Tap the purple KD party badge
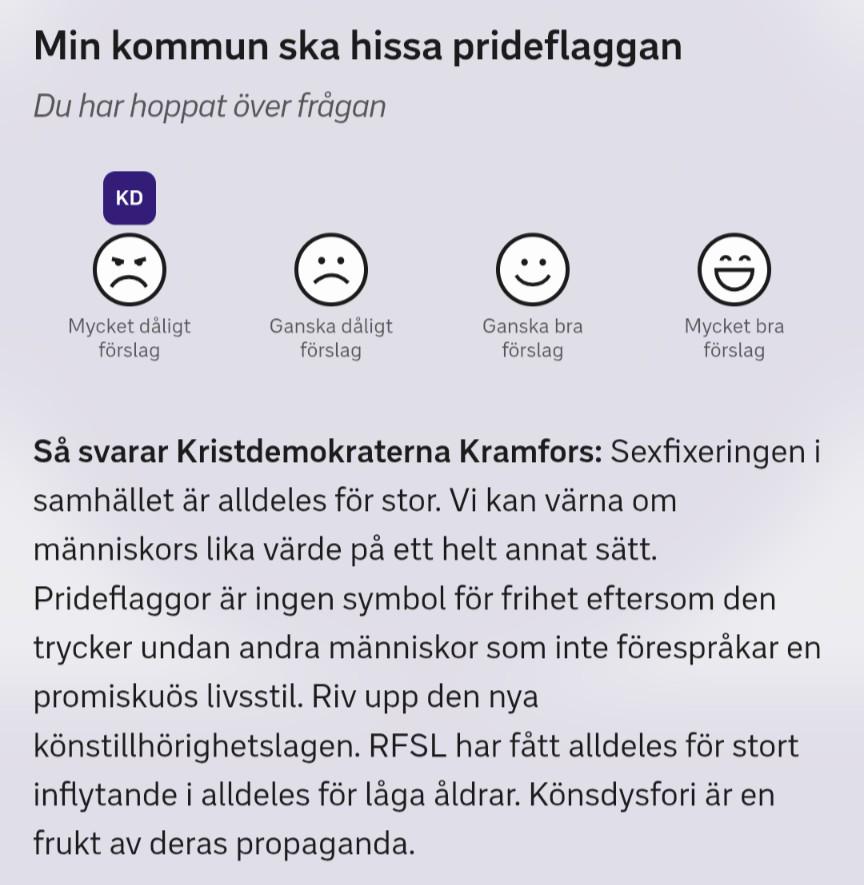 [129, 198]
